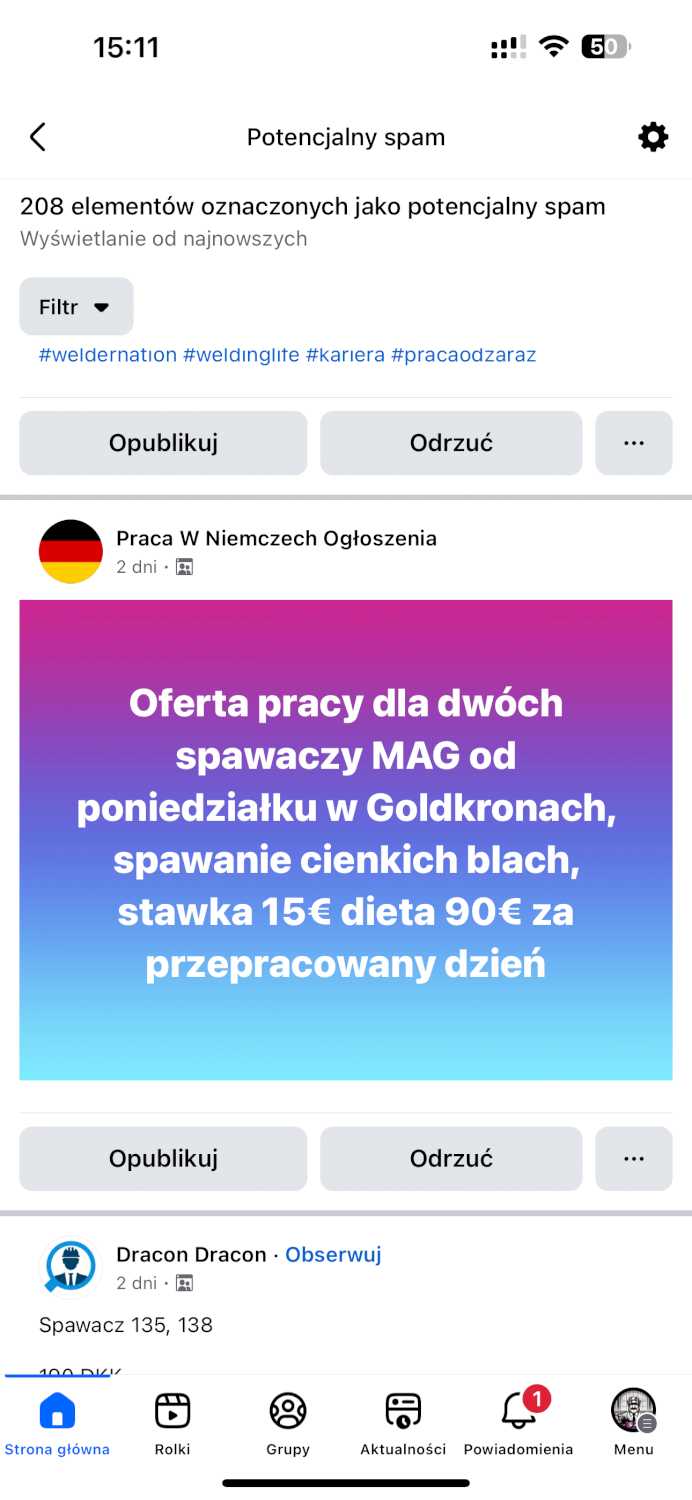The image size is (692, 1500).
Task: Go back from Potencjalny spam screen
Action: click(x=38, y=137)
